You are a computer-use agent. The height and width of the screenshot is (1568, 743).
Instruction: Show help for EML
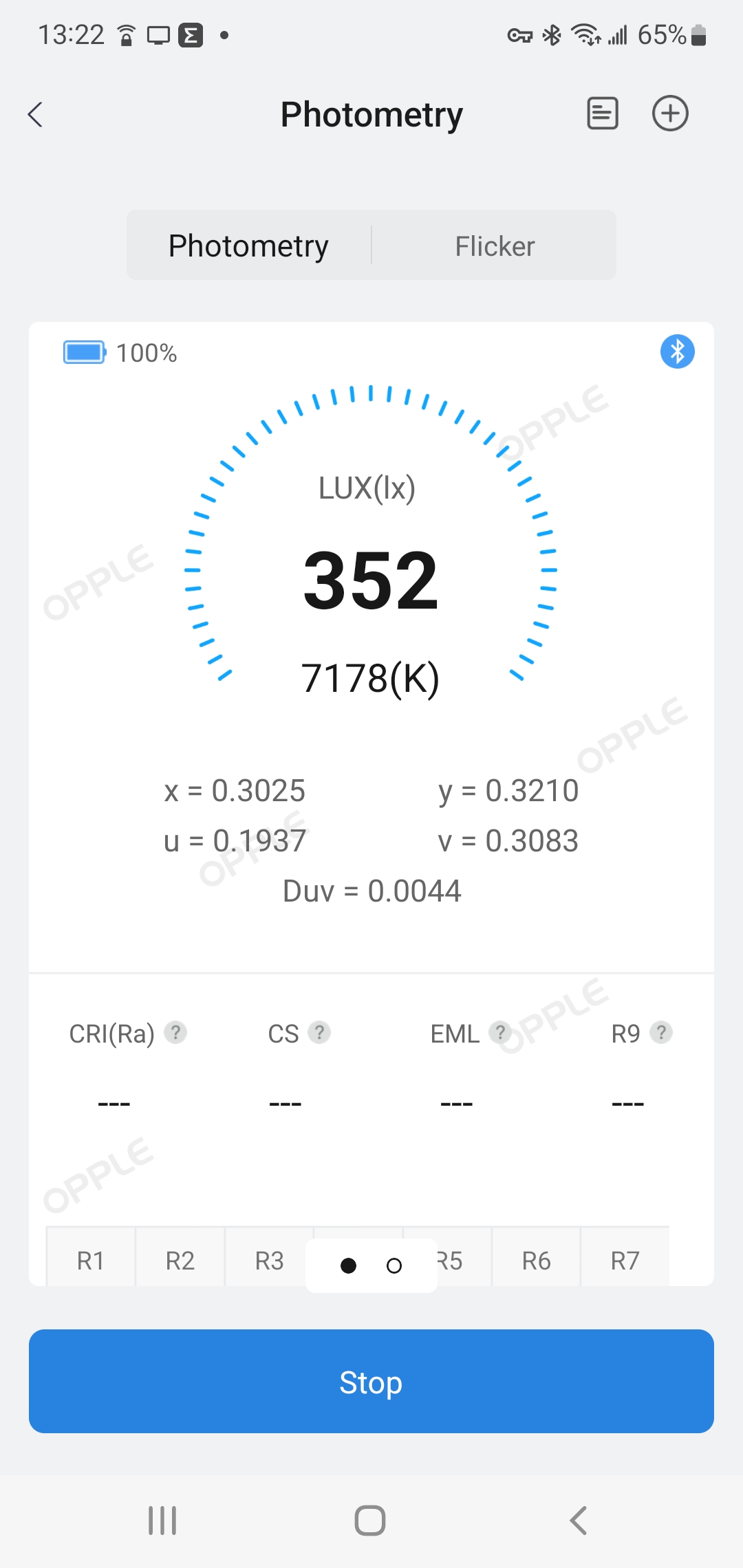[499, 1032]
